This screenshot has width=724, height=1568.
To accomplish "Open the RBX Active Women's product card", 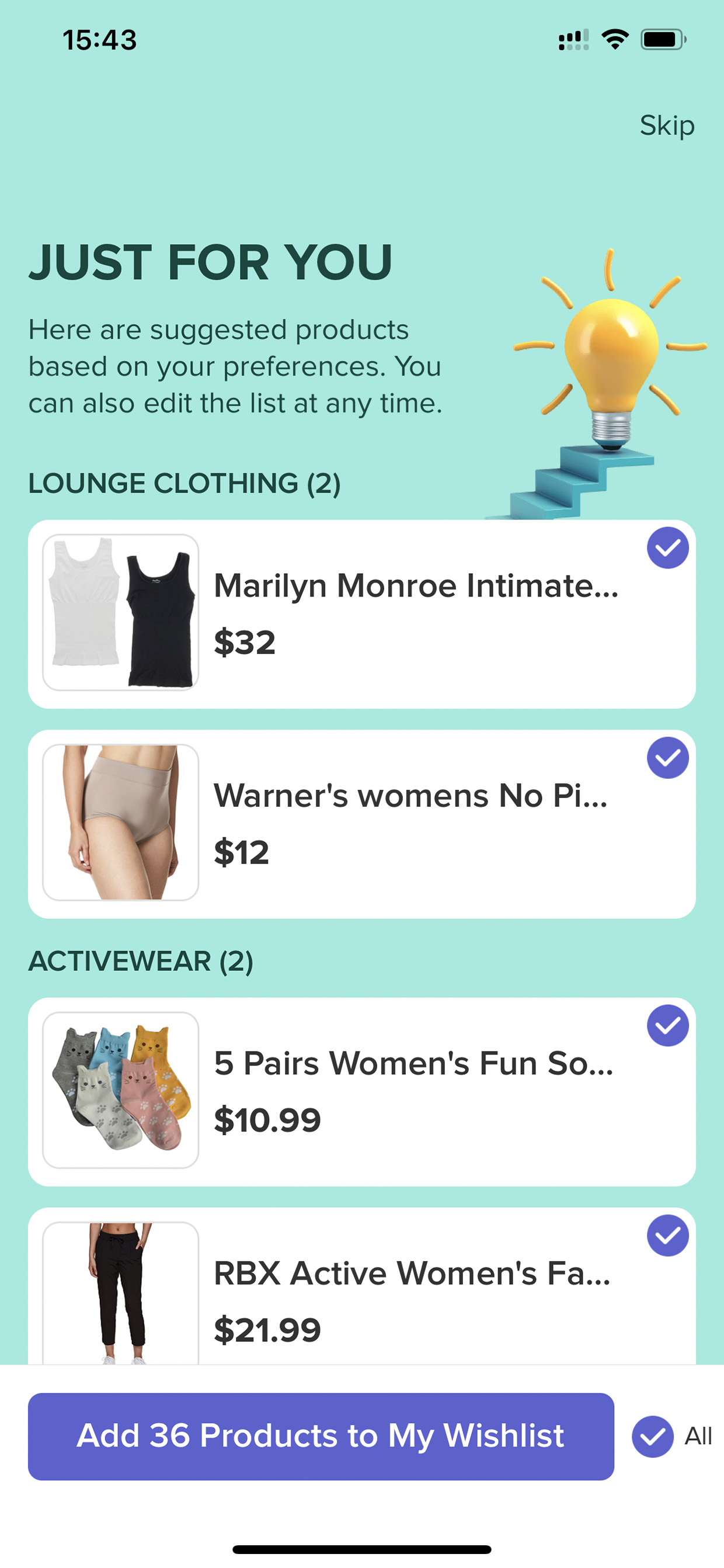I will click(x=361, y=1286).
